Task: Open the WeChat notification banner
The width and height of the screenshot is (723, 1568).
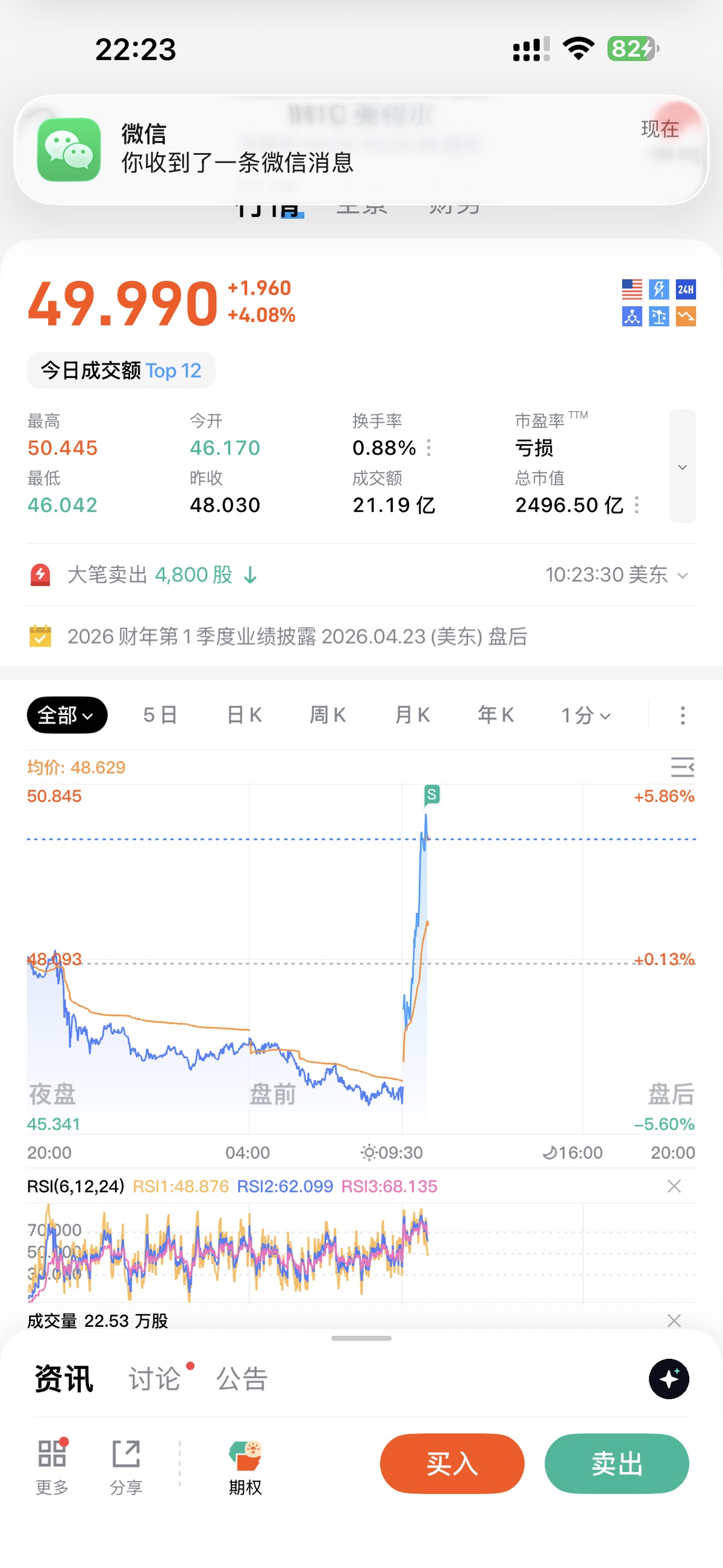Action: (x=361, y=150)
